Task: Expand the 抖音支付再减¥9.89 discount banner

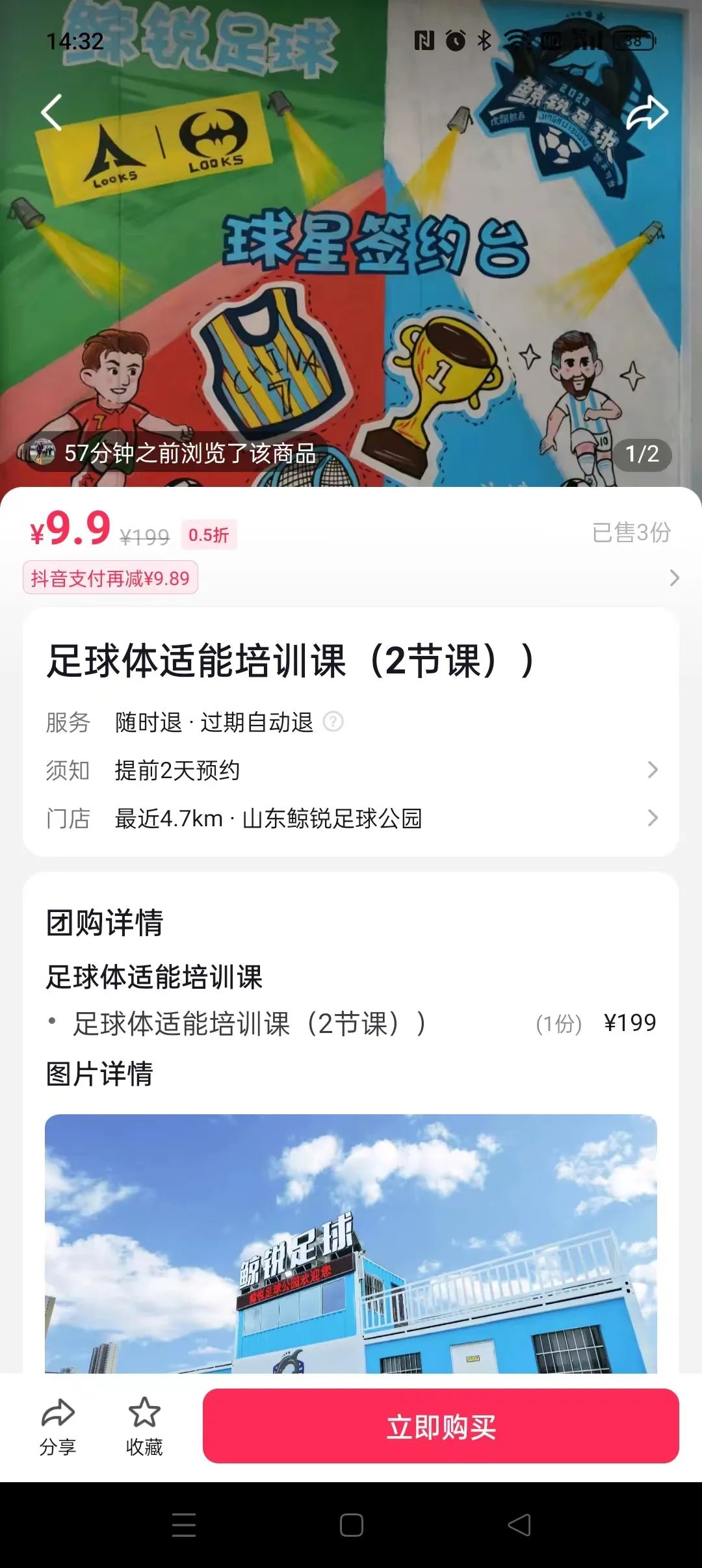Action: tap(351, 578)
